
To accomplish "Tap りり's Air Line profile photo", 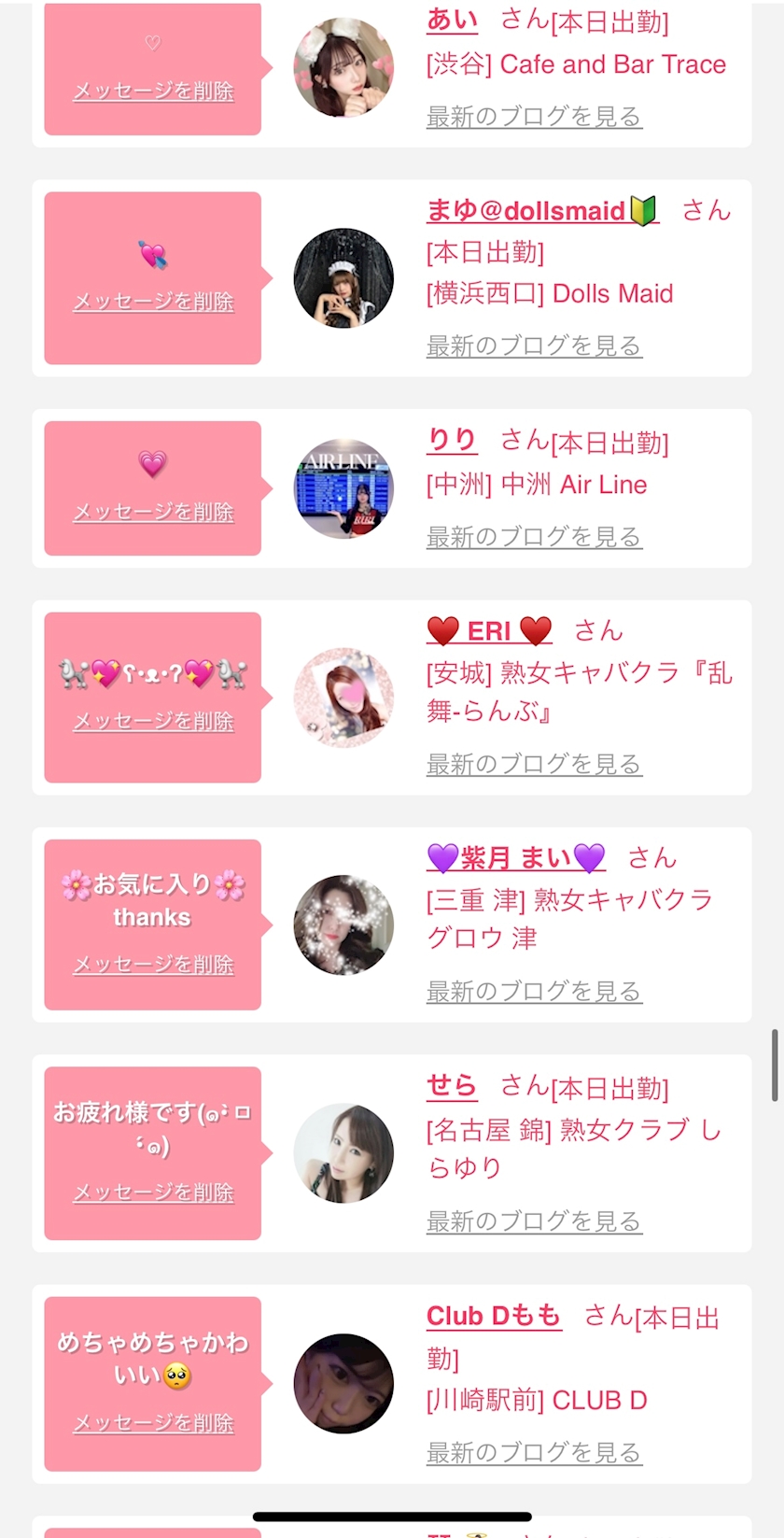I will point(343,489).
